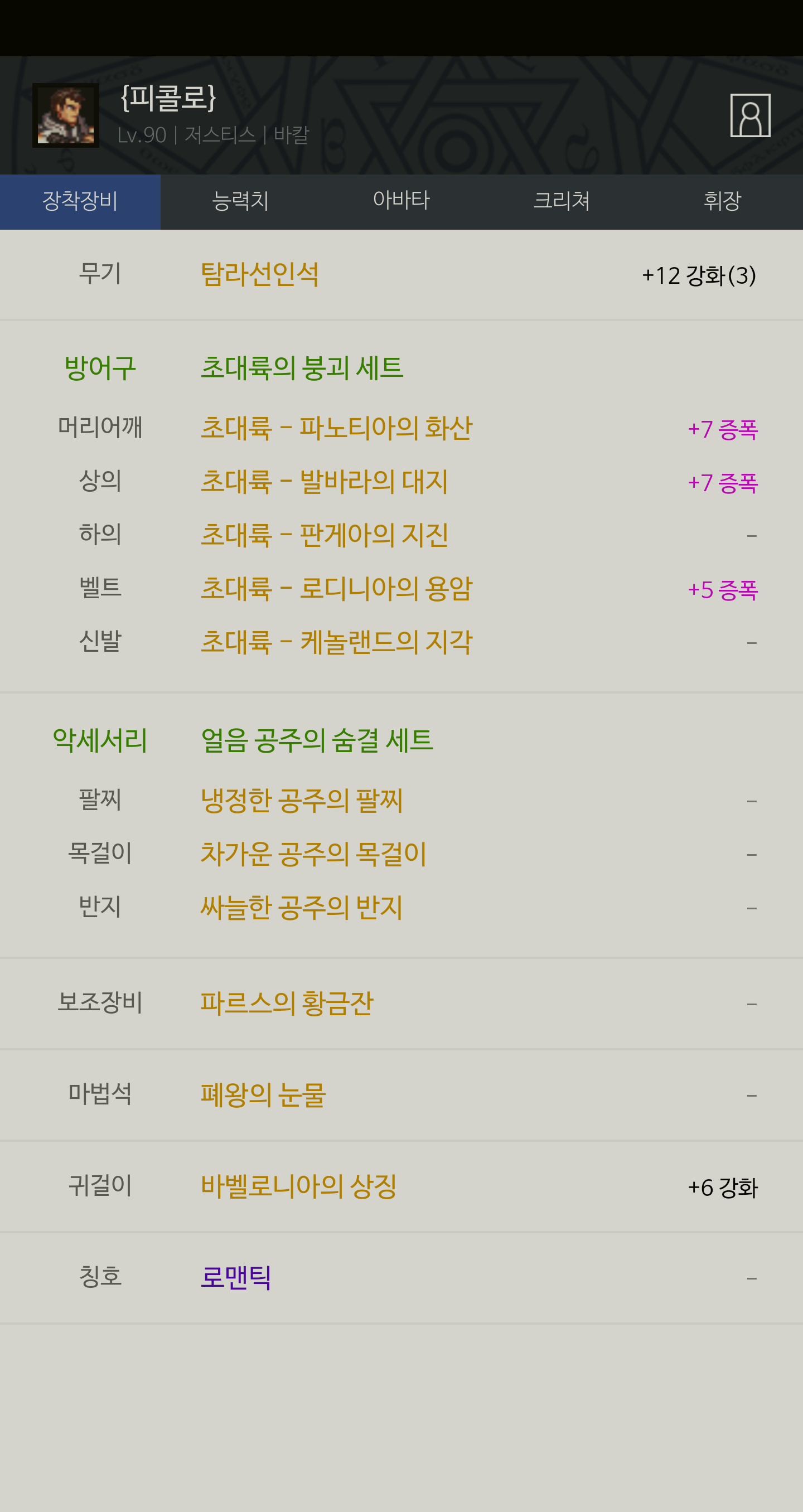The height and width of the screenshot is (1512, 803).
Task: View 싸늘한 공주의 반지 item
Action: pos(302,908)
